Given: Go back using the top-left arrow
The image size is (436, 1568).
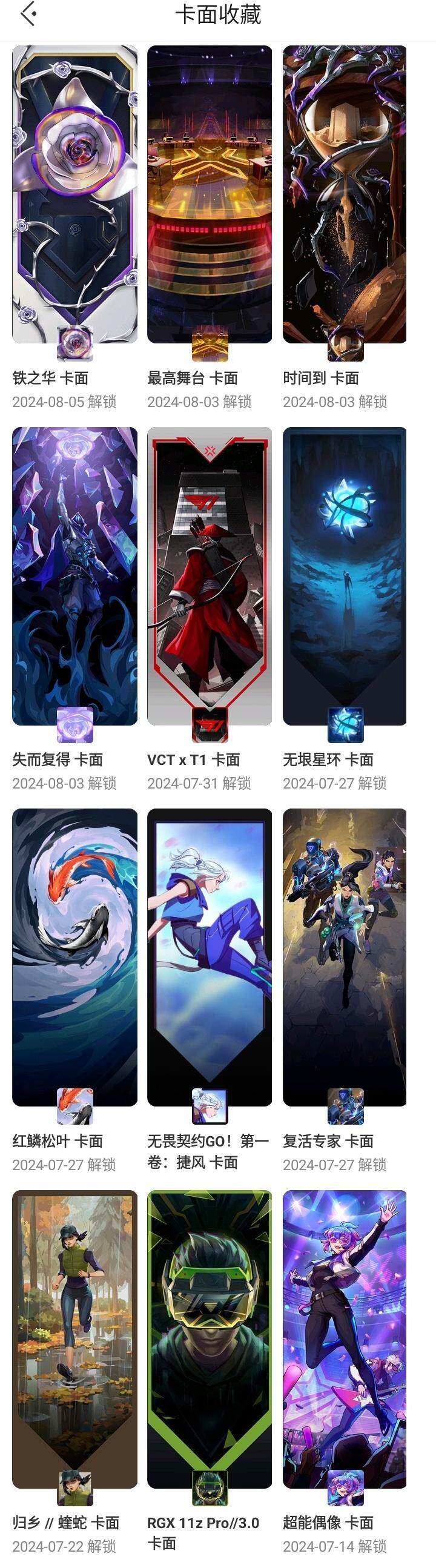Looking at the screenshot, I should pos(28,15).
